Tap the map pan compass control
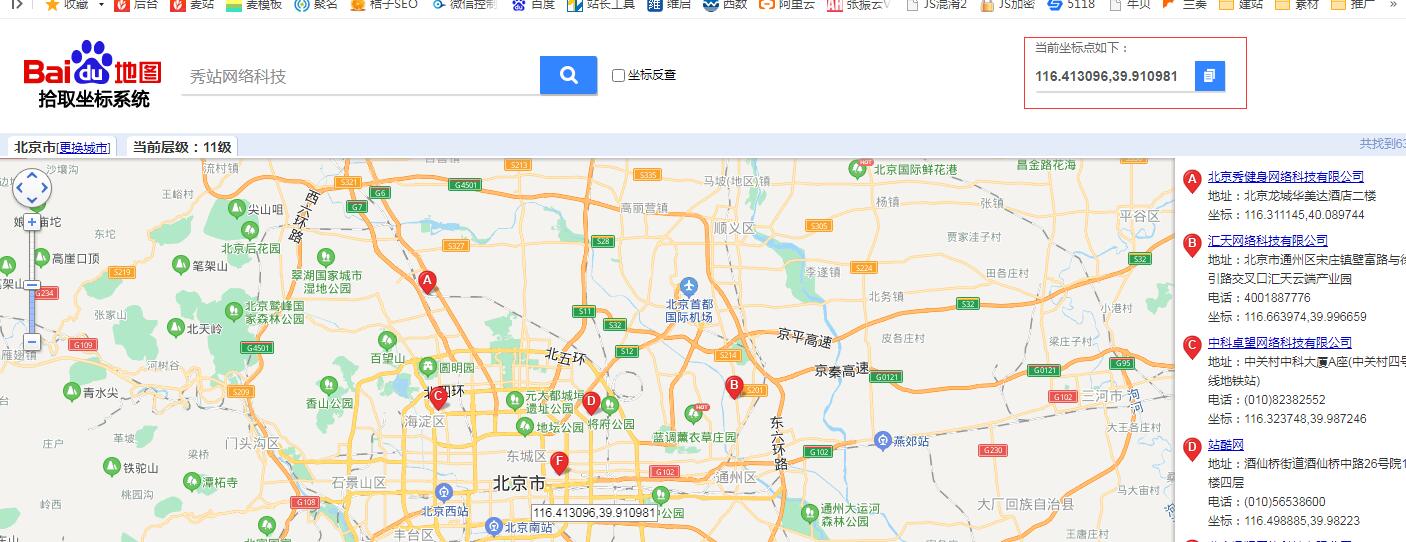This screenshot has height=542, width=1406. pos(32,186)
